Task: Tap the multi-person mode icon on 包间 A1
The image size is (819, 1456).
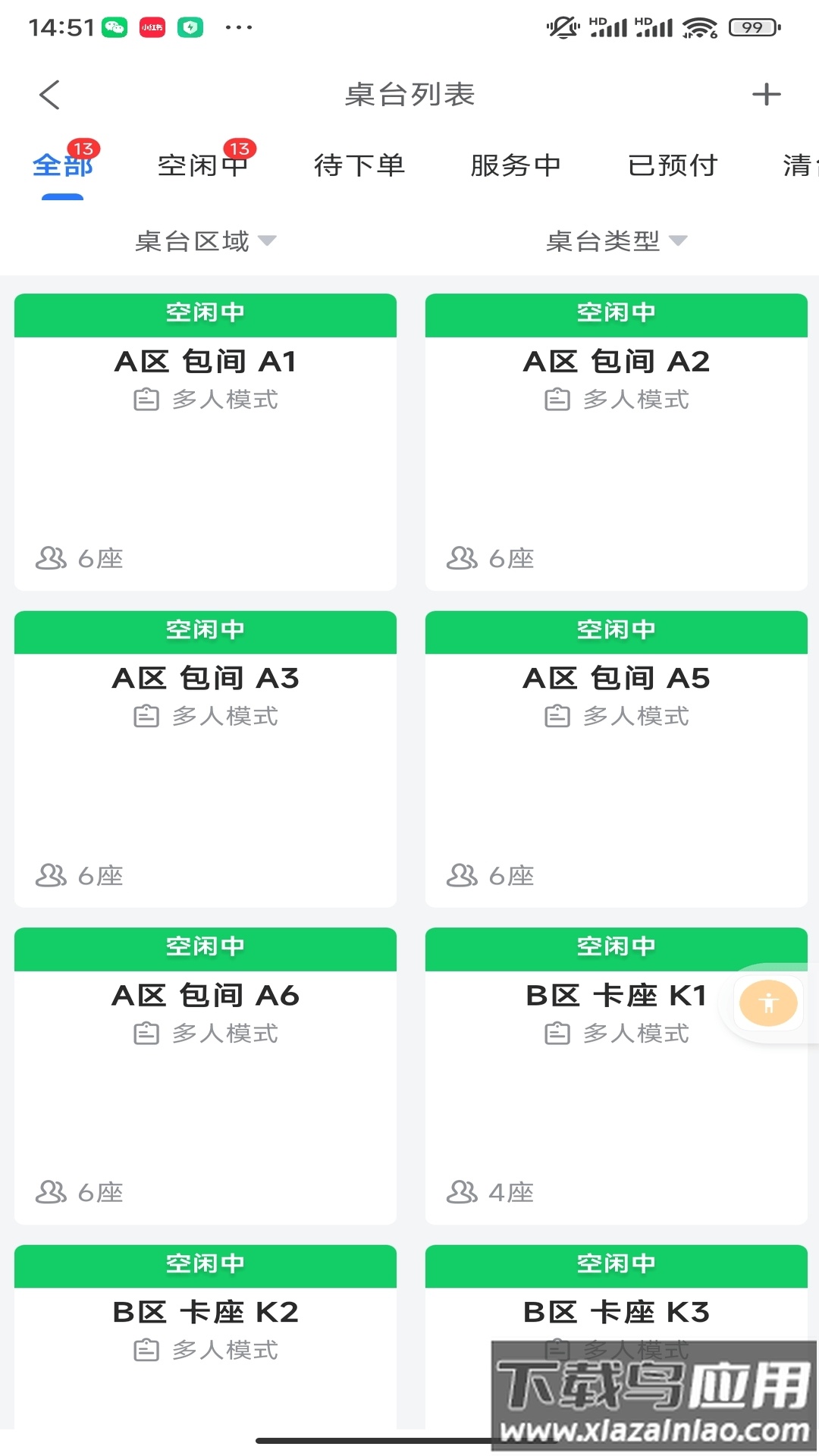Action: [x=146, y=399]
